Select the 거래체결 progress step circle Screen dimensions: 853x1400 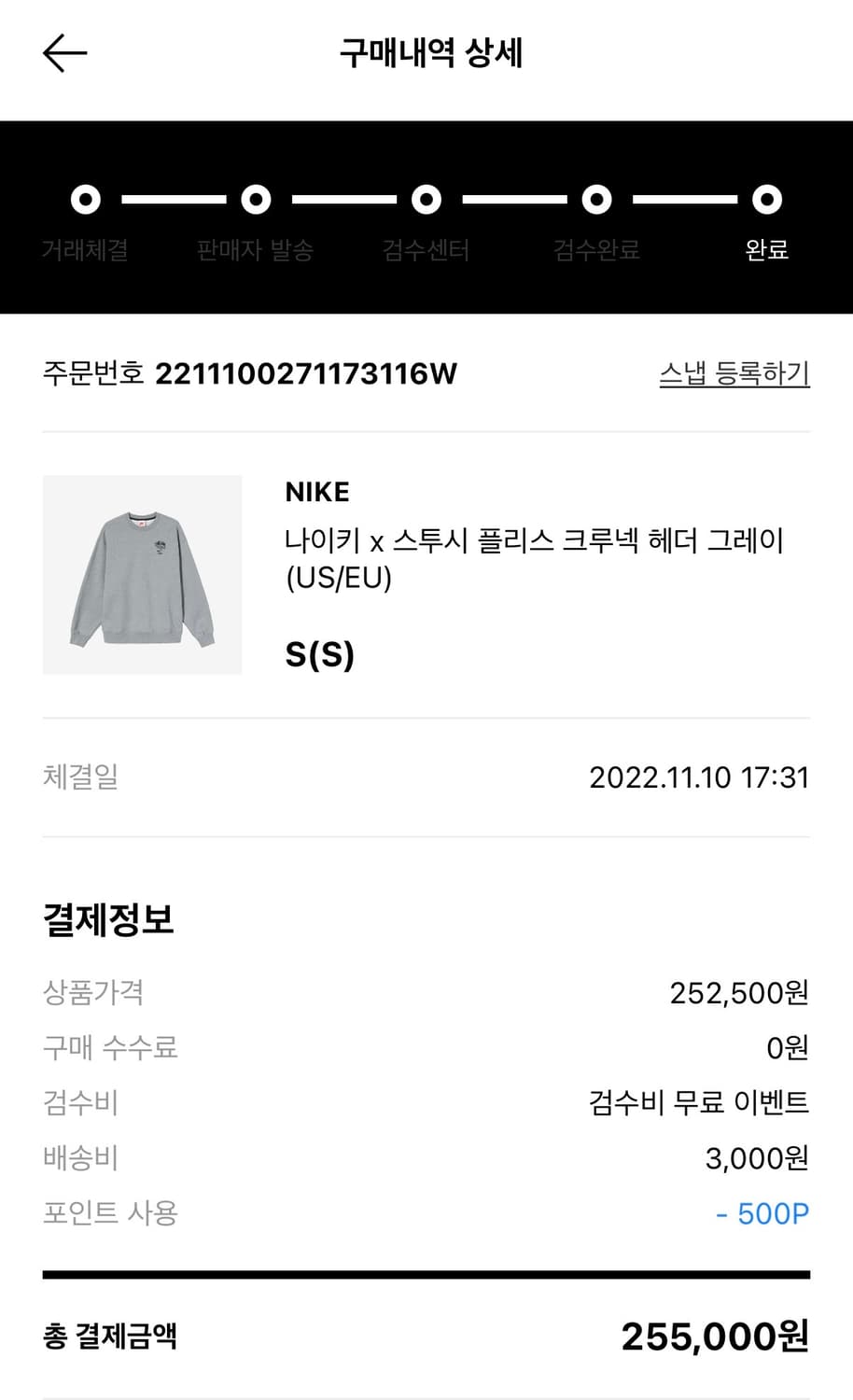tap(86, 199)
